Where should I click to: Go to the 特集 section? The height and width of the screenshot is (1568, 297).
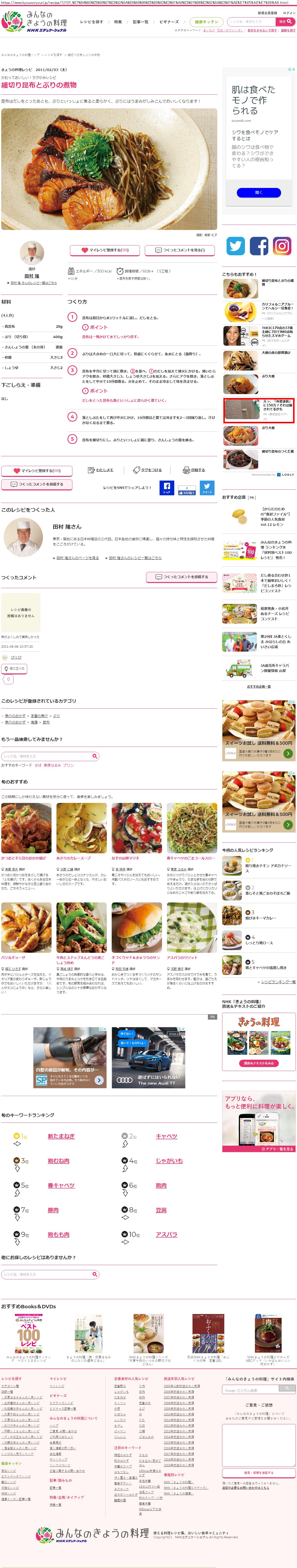pos(118,22)
